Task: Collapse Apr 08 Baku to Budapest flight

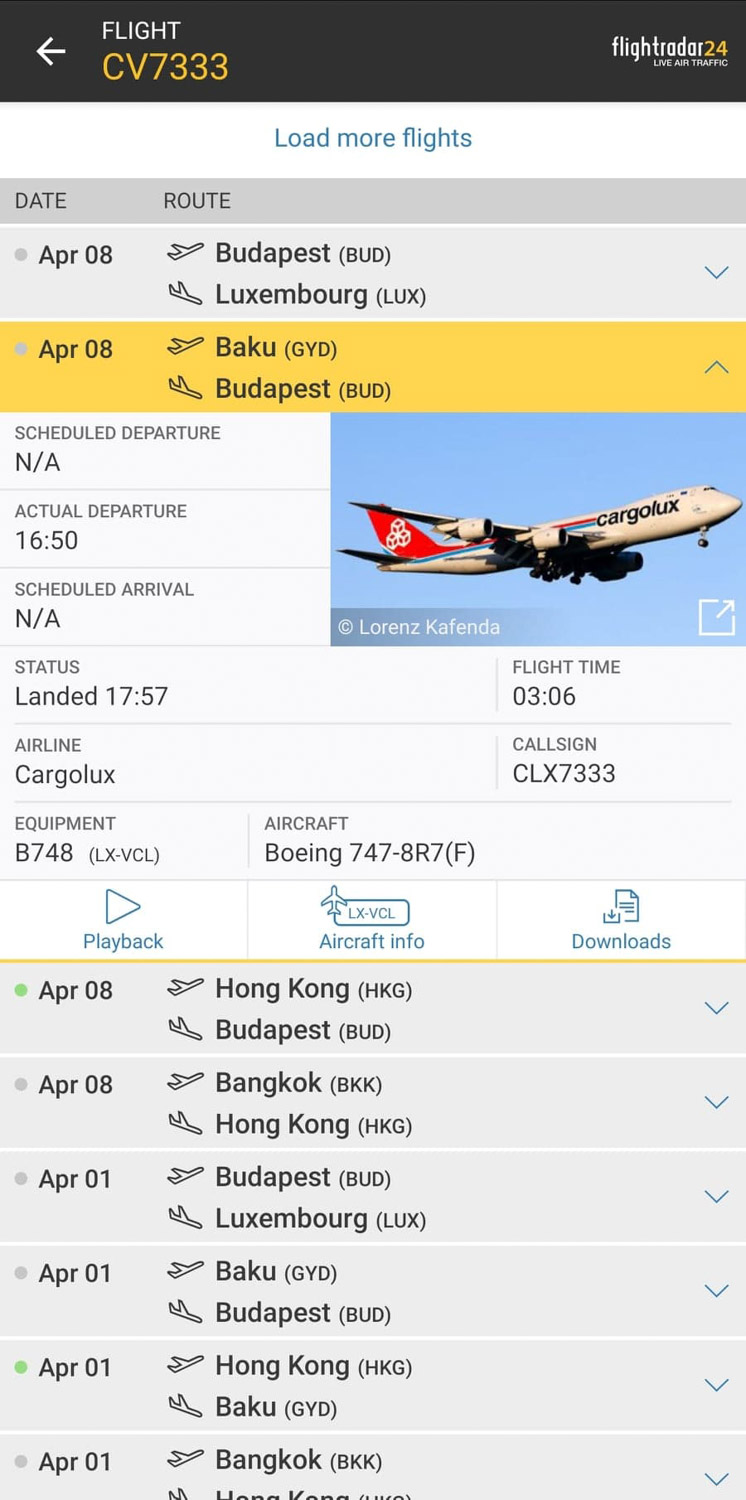Action: 716,367
